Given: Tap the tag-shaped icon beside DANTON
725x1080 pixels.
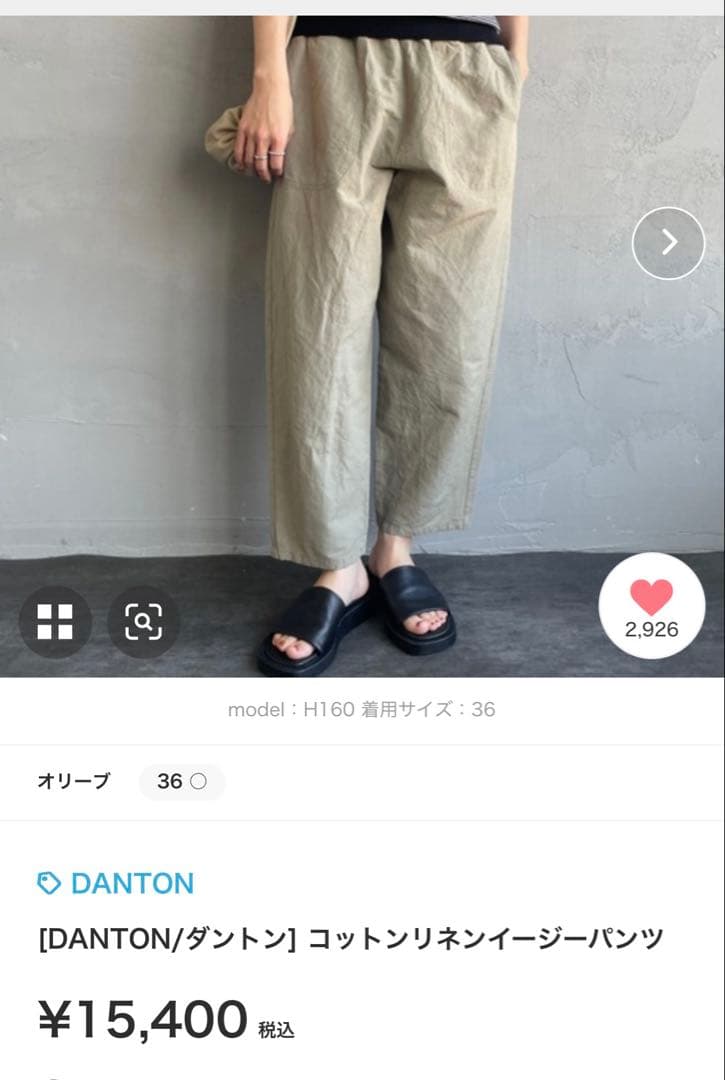Looking at the screenshot, I should (x=49, y=882).
